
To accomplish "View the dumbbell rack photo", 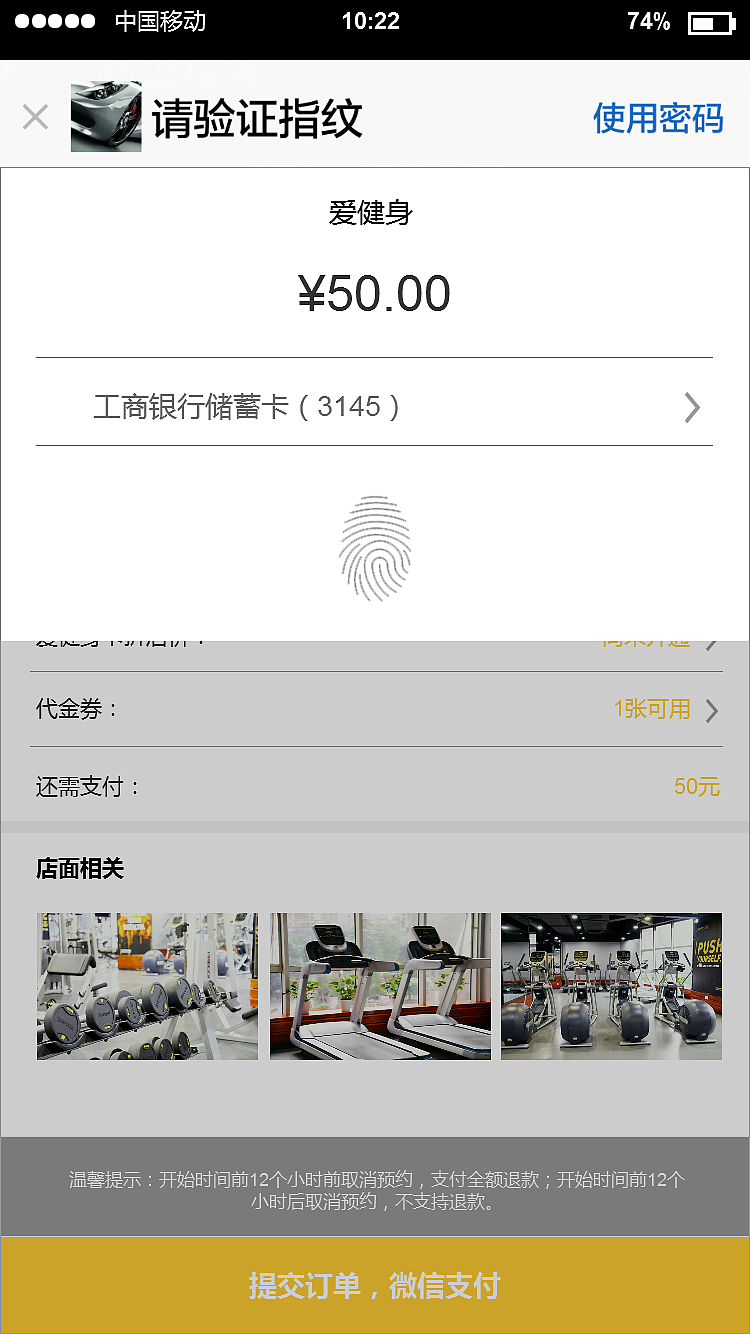I will (x=147, y=985).
